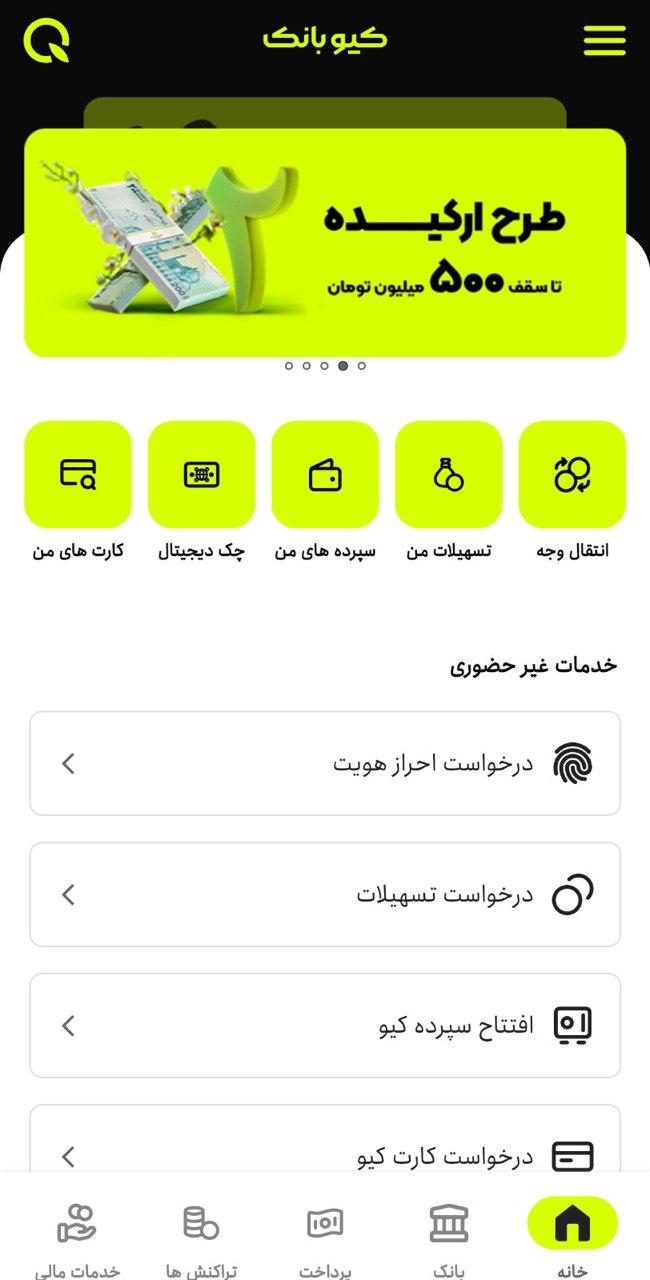This screenshot has height=1280, width=650.
Task: Open درخواست احراز هویت row
Action: point(325,764)
